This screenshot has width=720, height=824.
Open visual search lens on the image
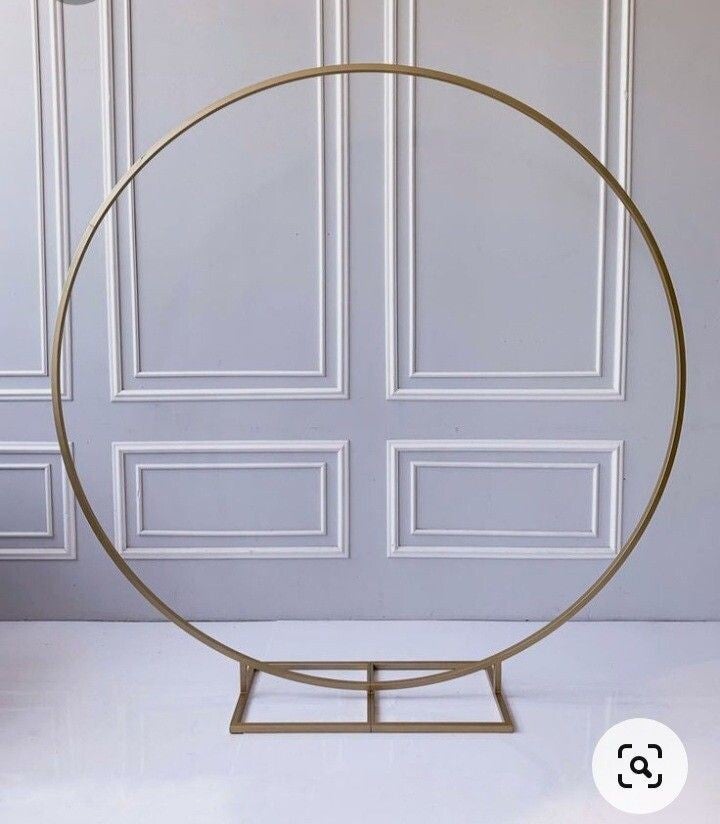639,766
